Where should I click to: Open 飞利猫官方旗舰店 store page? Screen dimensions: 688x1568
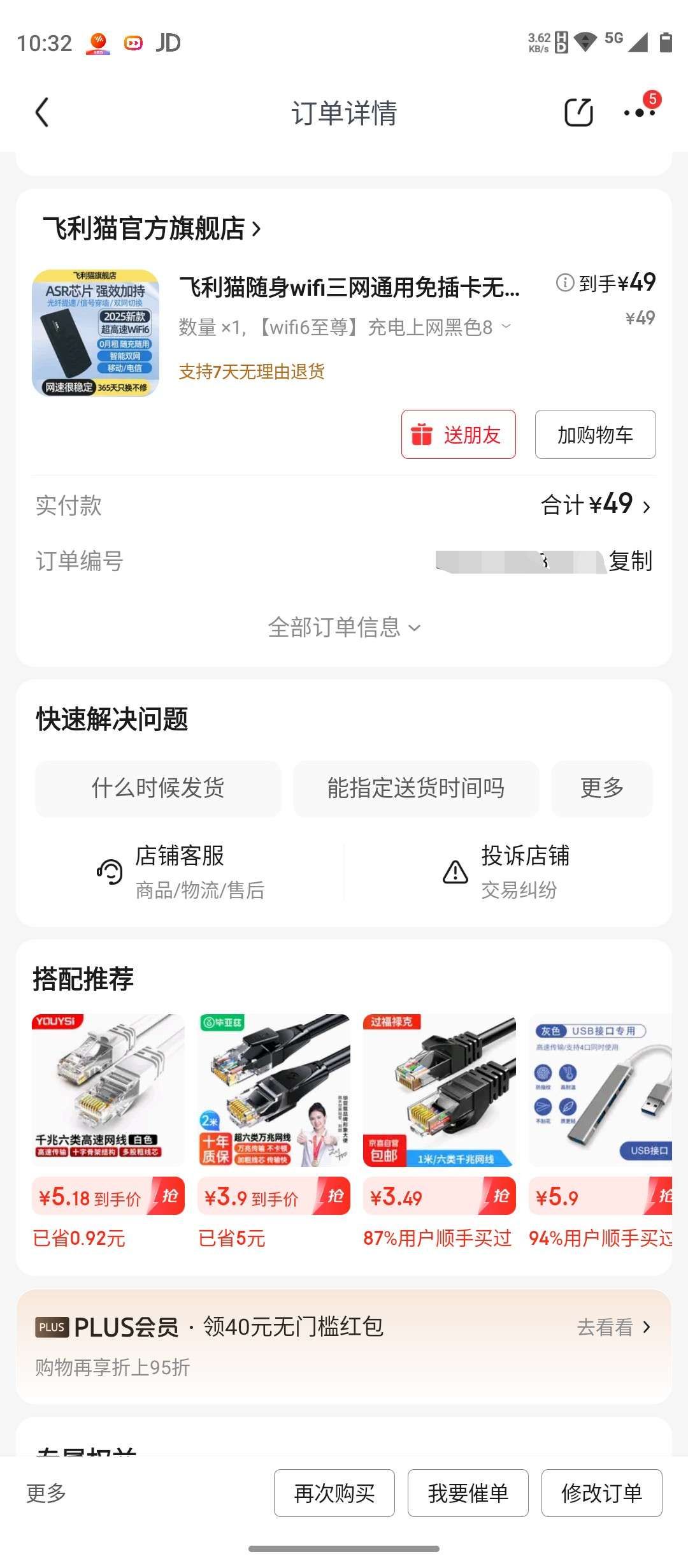point(152,228)
